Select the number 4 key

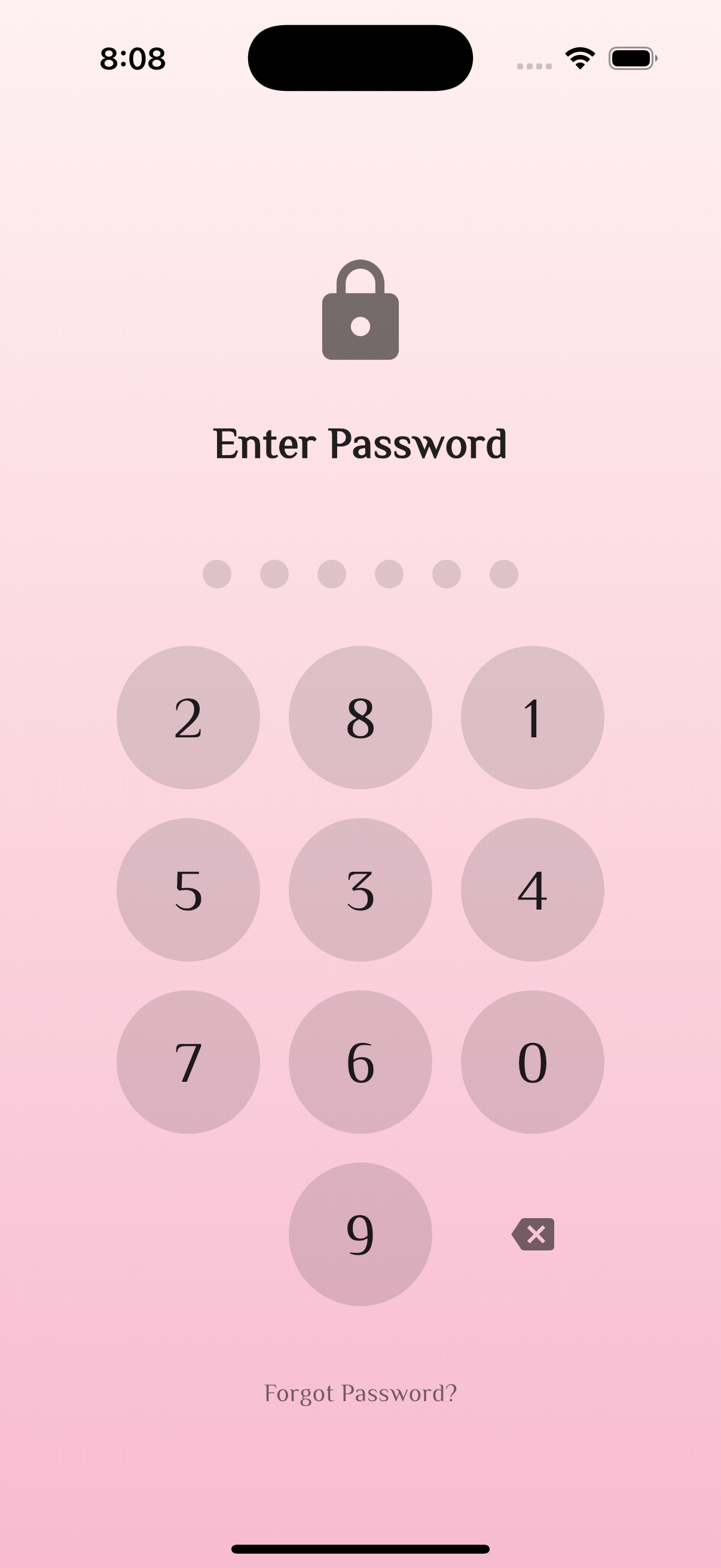click(533, 890)
